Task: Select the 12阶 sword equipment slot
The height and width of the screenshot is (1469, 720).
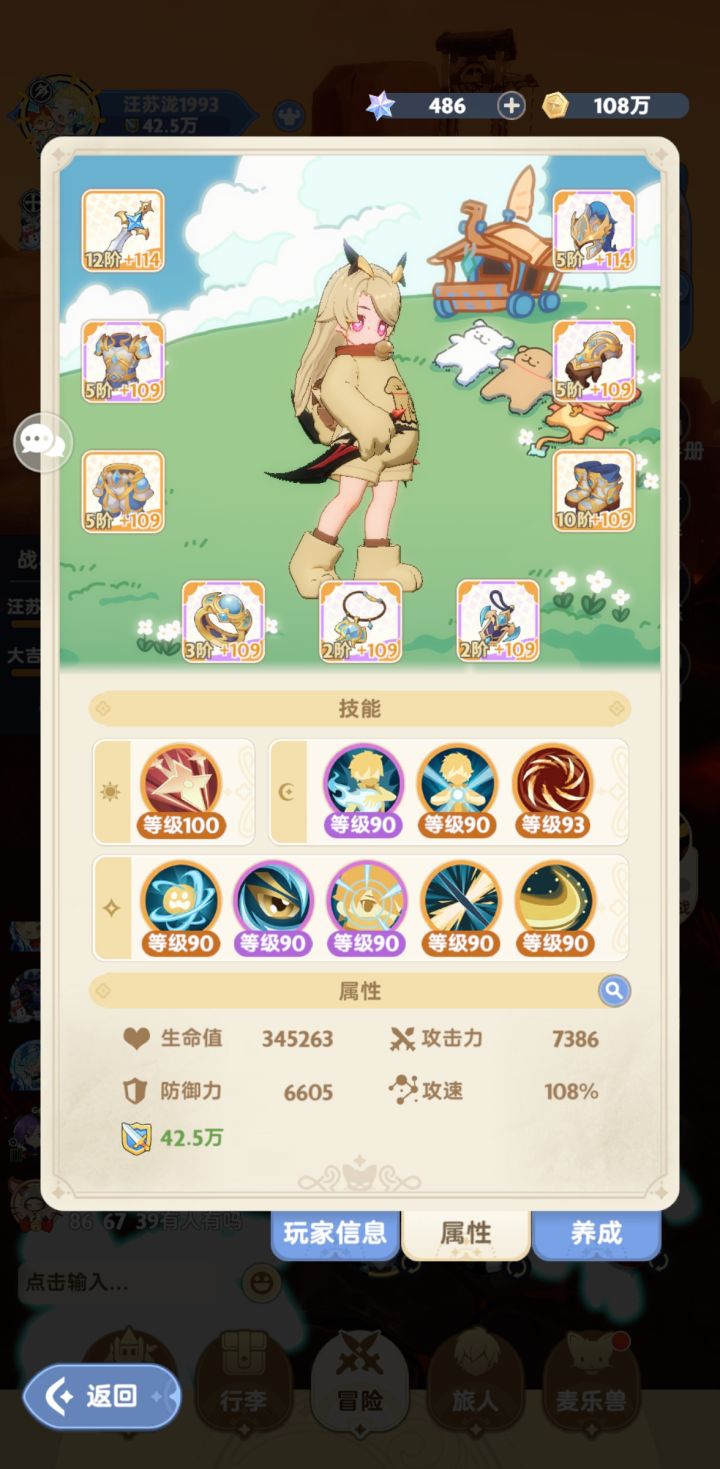Action: click(123, 229)
